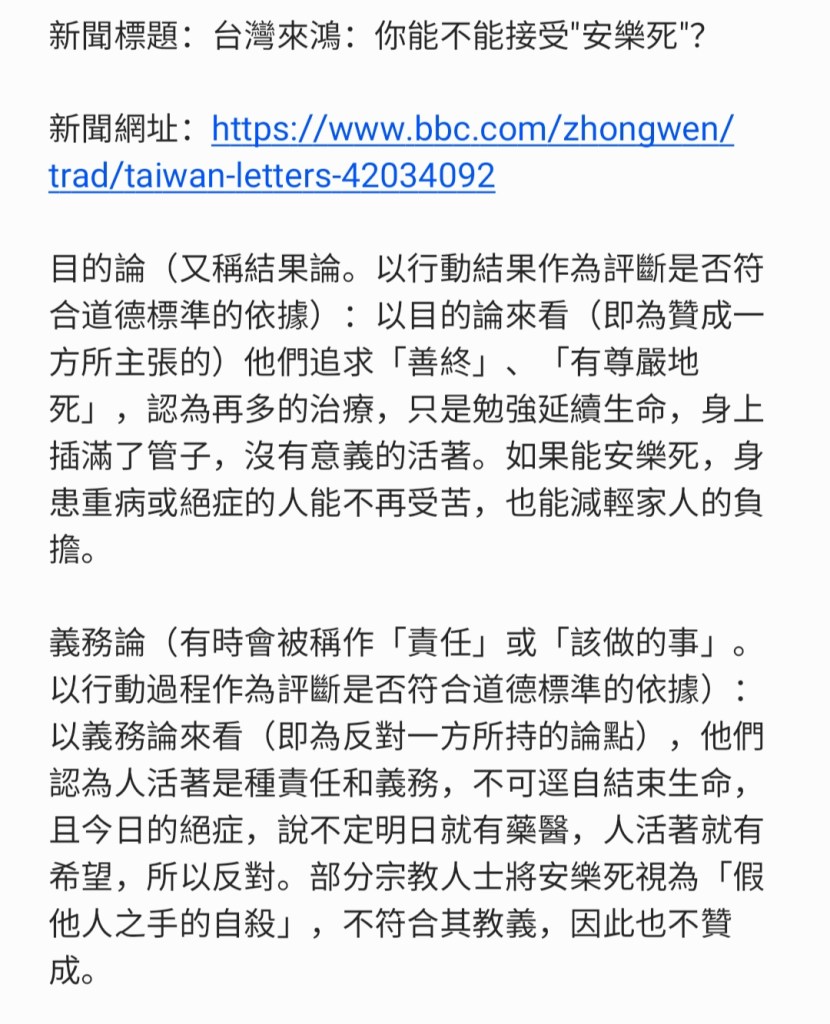Open the BBC zhongwen news article link
Image resolution: width=830 pixels, height=1024 pixels.
(472, 129)
